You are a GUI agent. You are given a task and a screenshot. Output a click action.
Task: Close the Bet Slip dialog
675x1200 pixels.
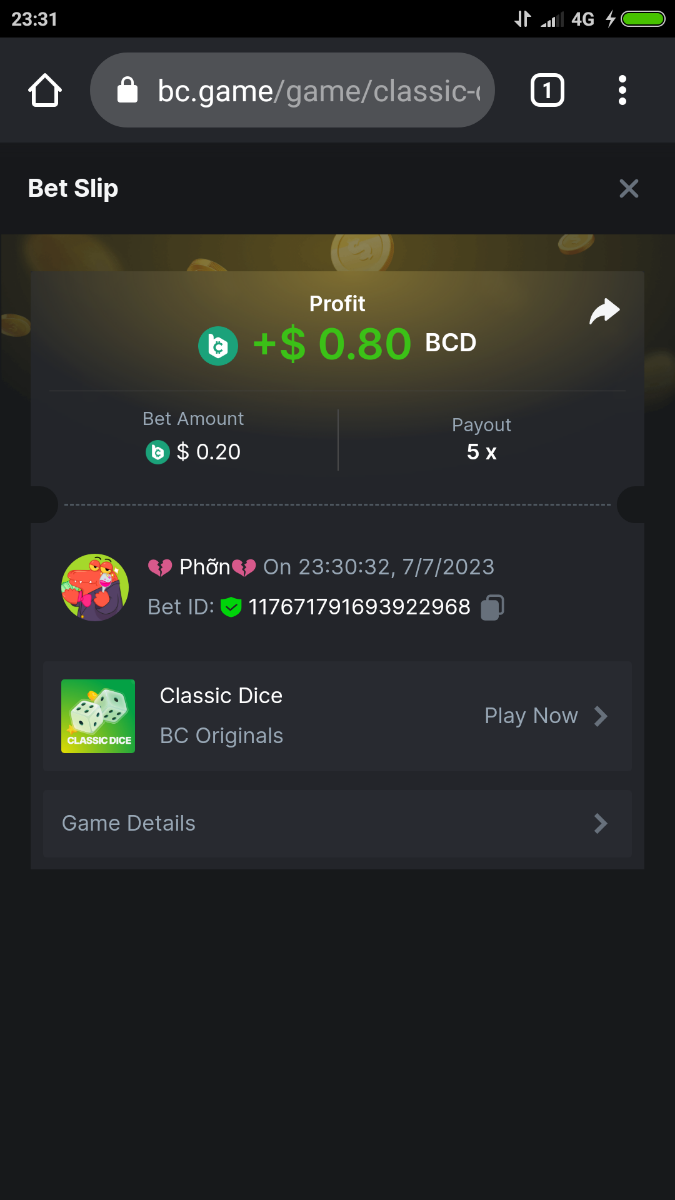tap(628, 188)
